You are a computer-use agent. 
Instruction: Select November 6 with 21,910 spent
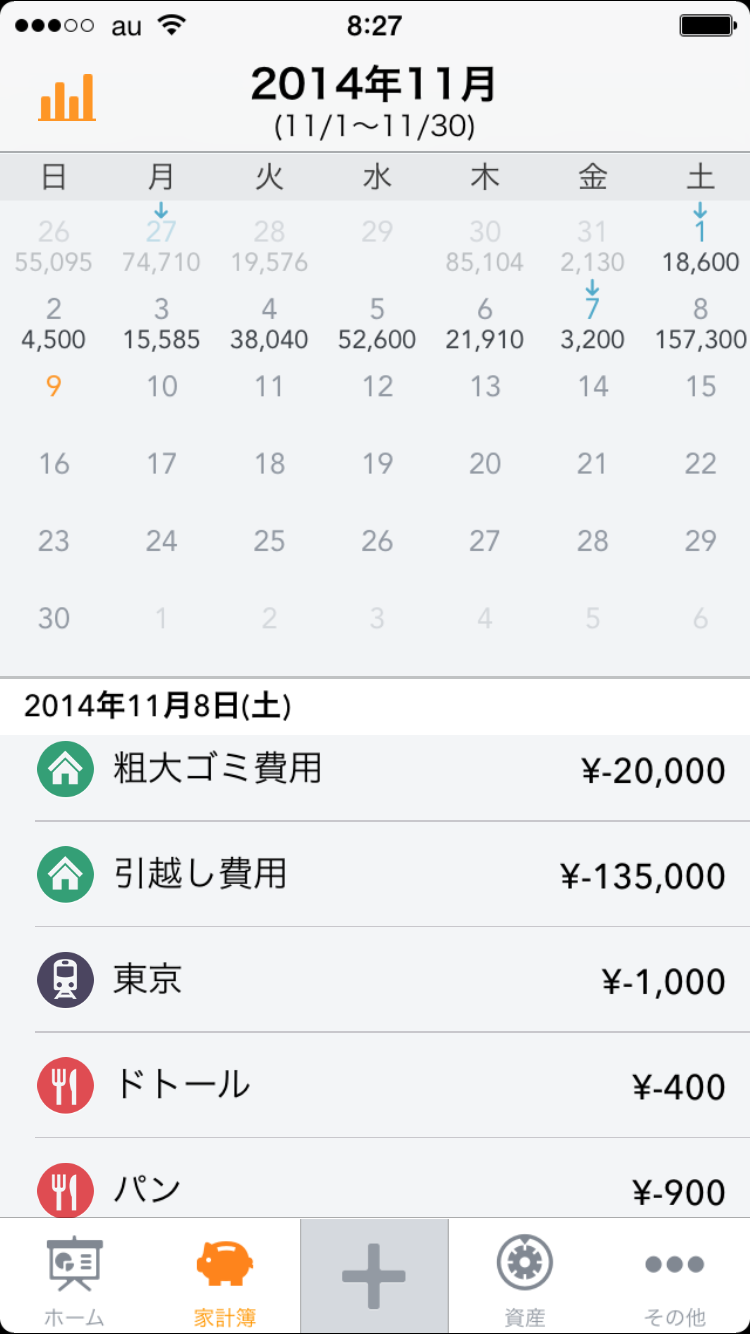coord(485,323)
